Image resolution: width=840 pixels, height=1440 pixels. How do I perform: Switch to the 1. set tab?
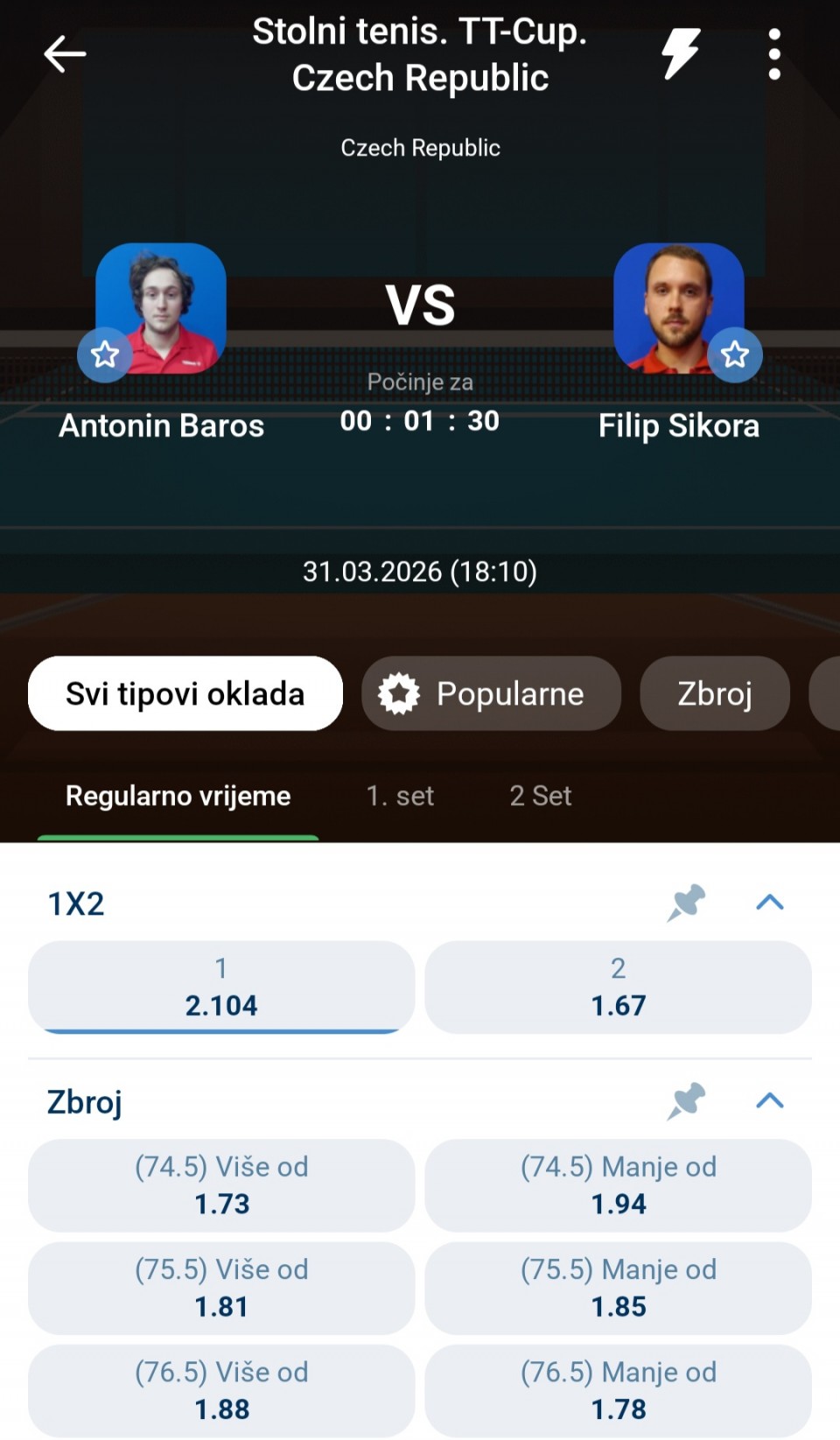click(x=400, y=796)
